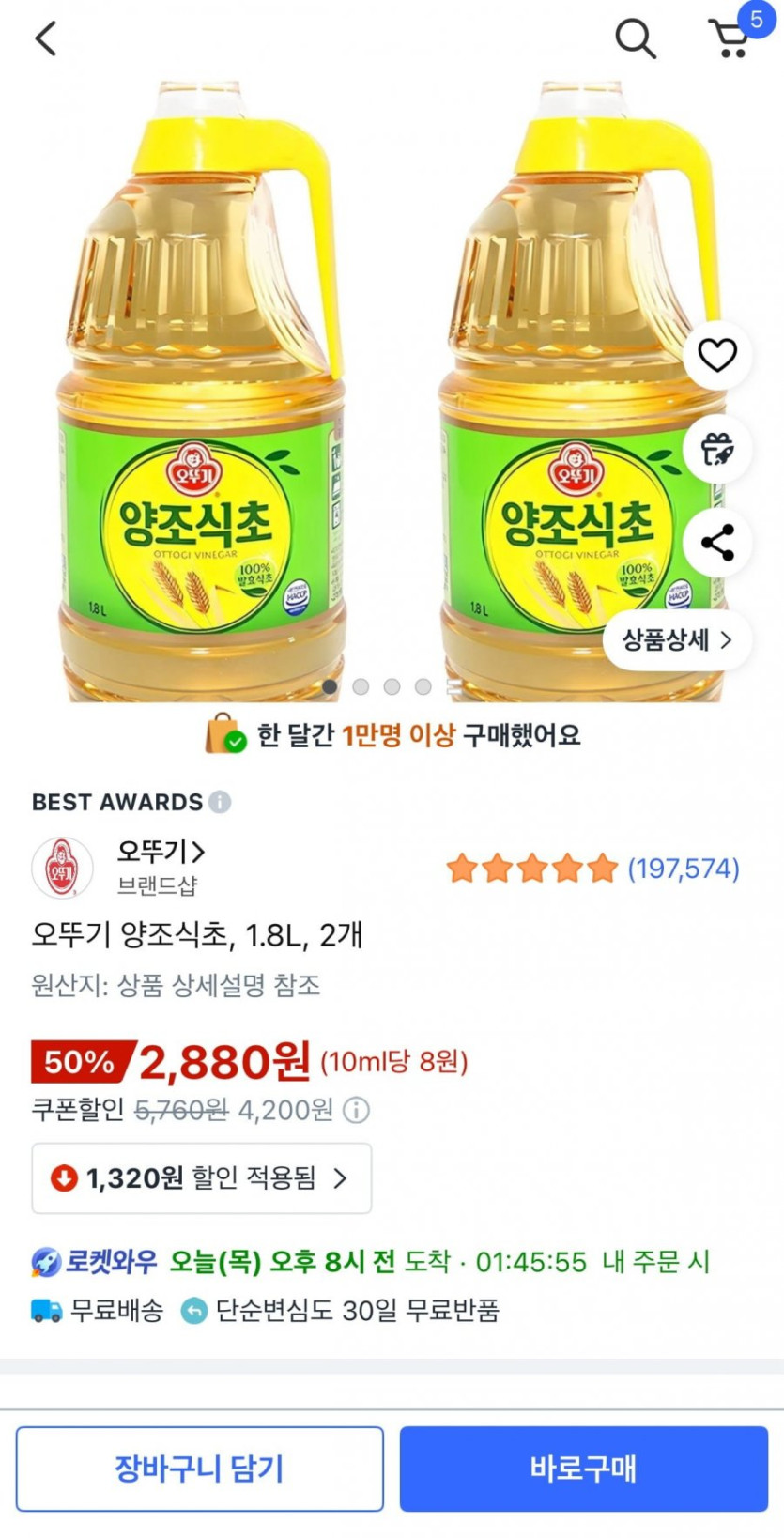Viewport: 784px width, 1538px height.
Task: Send this product as a gift
Action: click(x=717, y=449)
